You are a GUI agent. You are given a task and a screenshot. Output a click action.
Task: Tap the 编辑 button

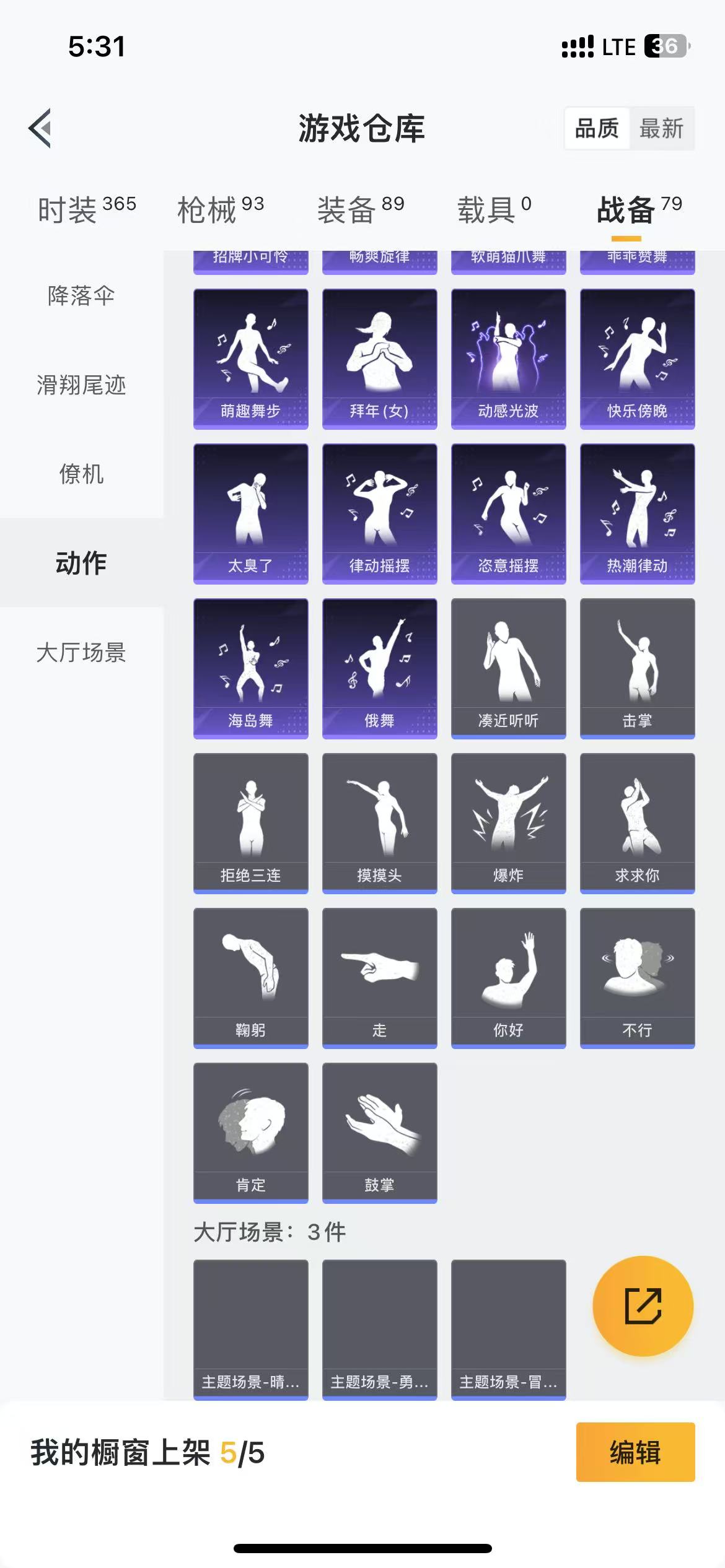(635, 1452)
